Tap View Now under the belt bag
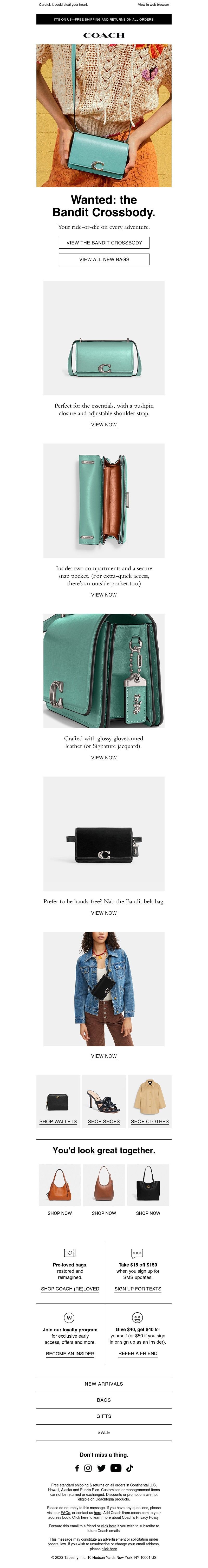The height and width of the screenshot is (1568, 208). 104,913
